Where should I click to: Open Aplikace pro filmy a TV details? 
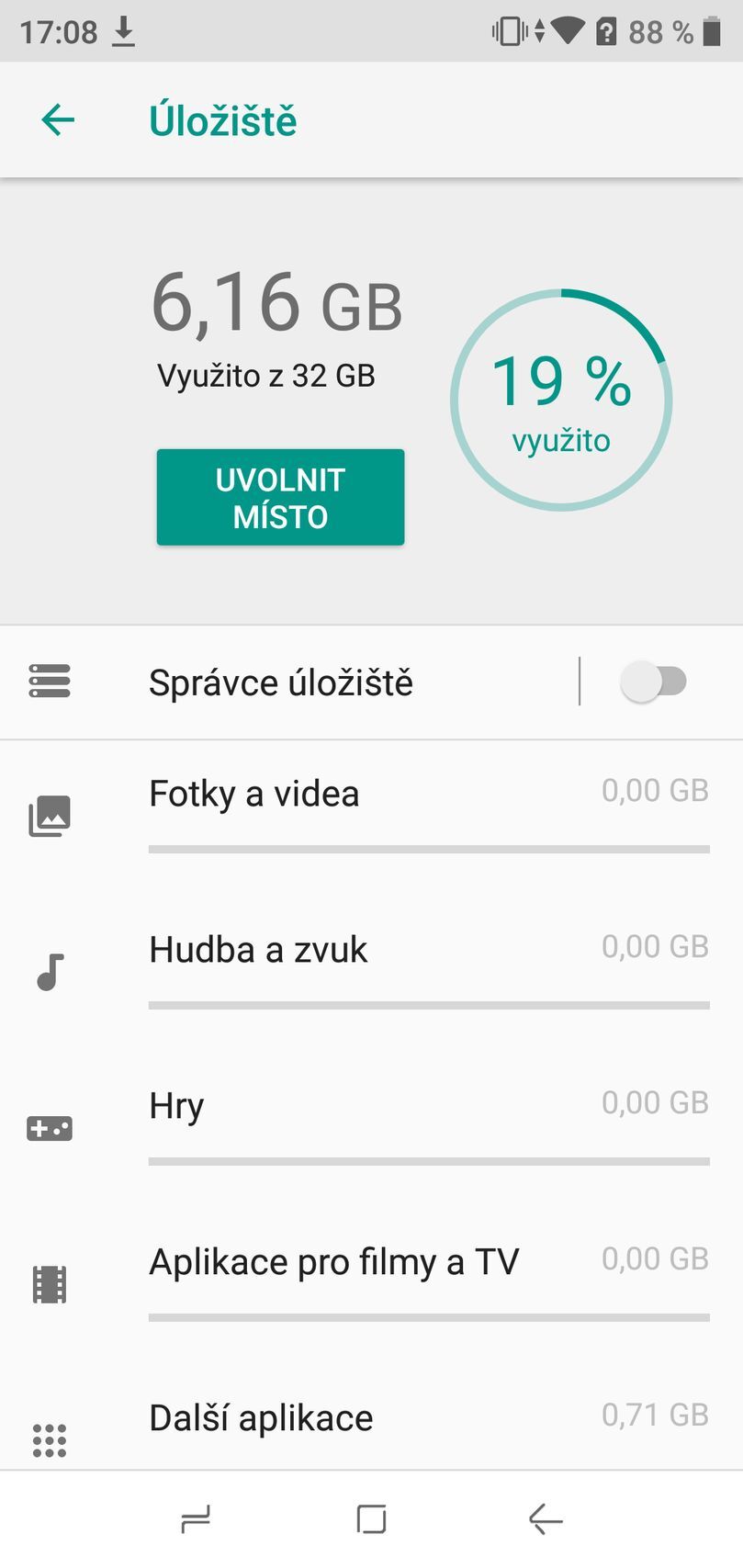point(334,1261)
